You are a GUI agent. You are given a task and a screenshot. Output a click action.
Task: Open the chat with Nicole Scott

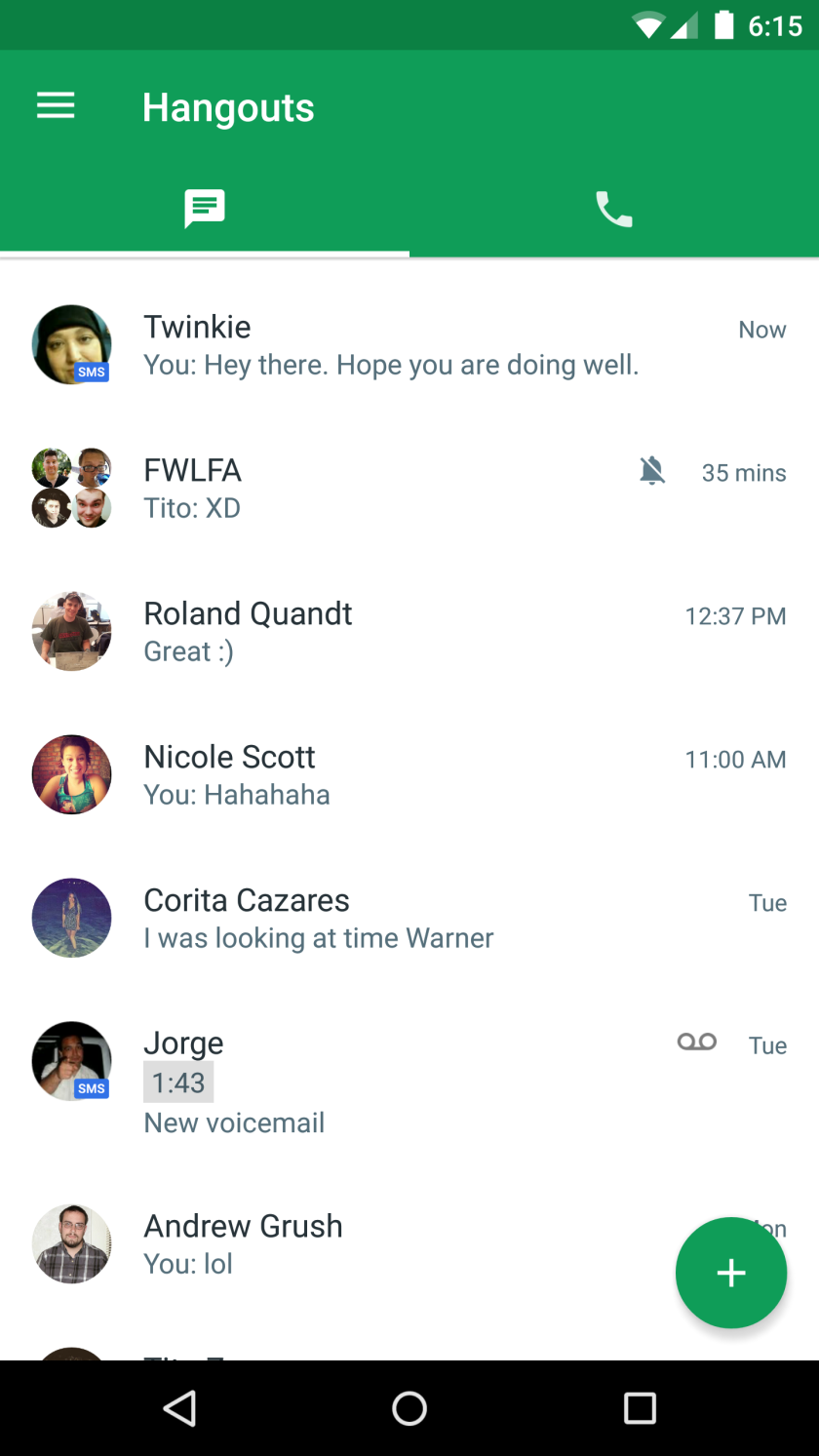[x=390, y=775]
